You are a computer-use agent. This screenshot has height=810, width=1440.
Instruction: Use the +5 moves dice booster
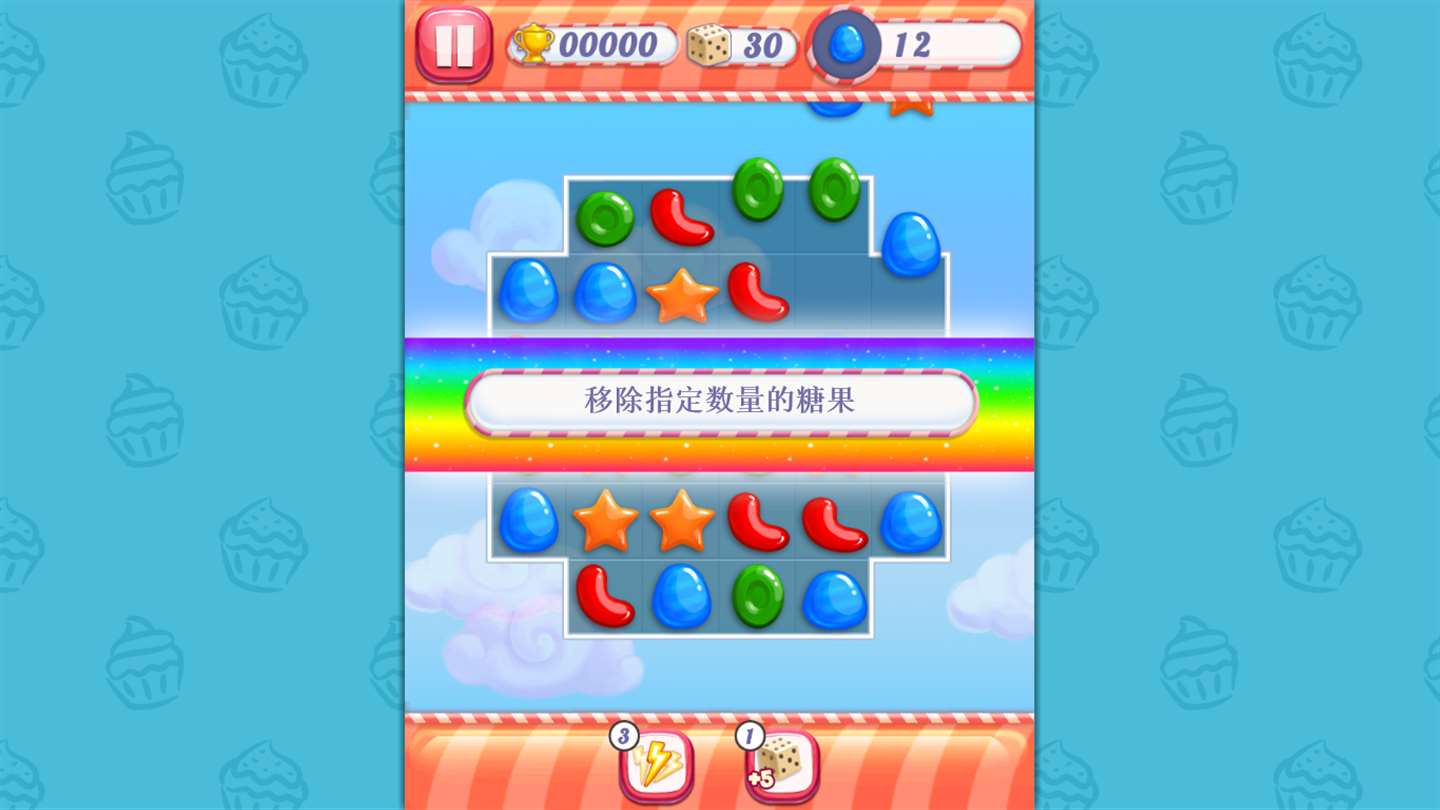(782, 766)
